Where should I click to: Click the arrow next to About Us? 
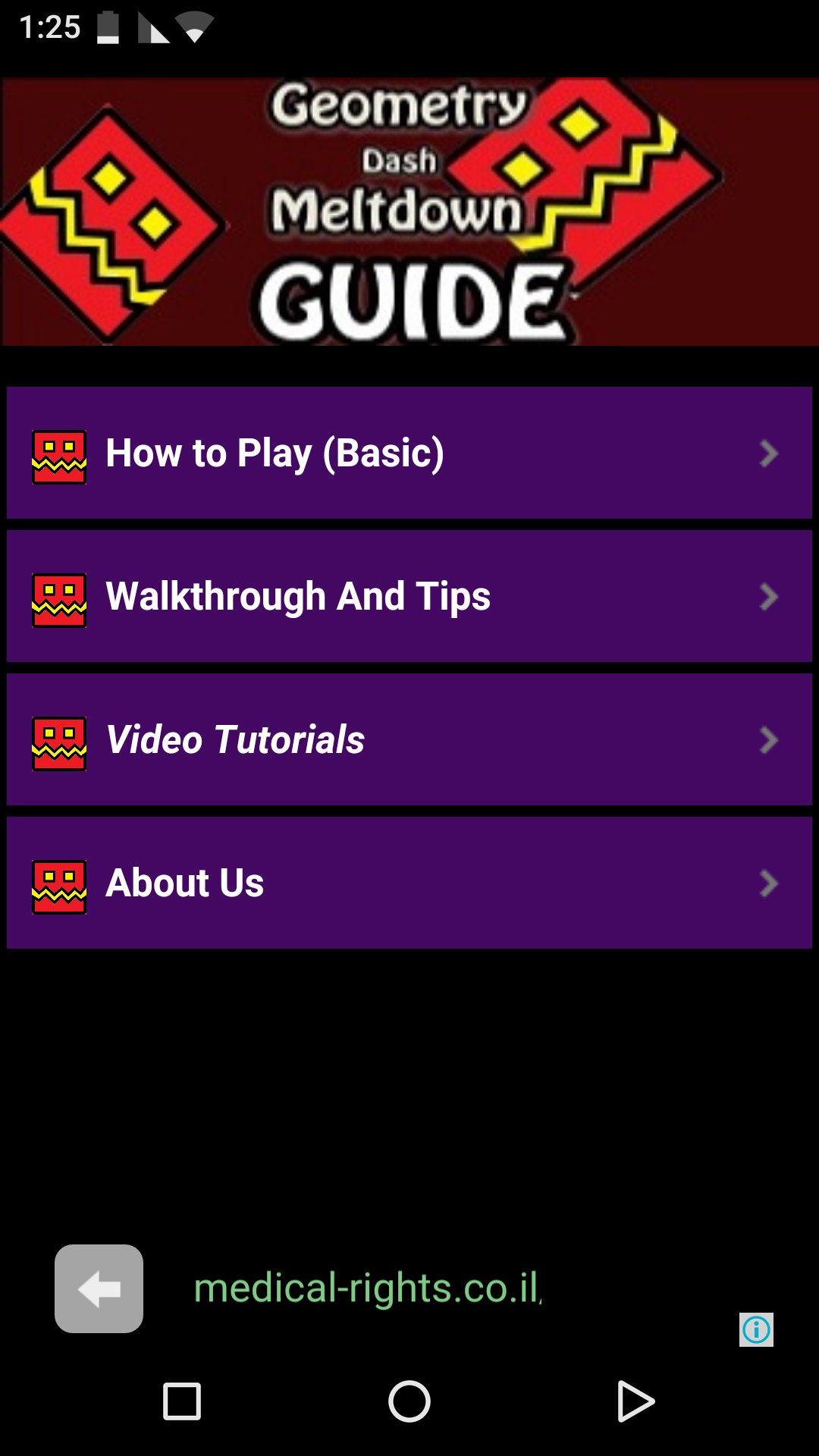768,881
